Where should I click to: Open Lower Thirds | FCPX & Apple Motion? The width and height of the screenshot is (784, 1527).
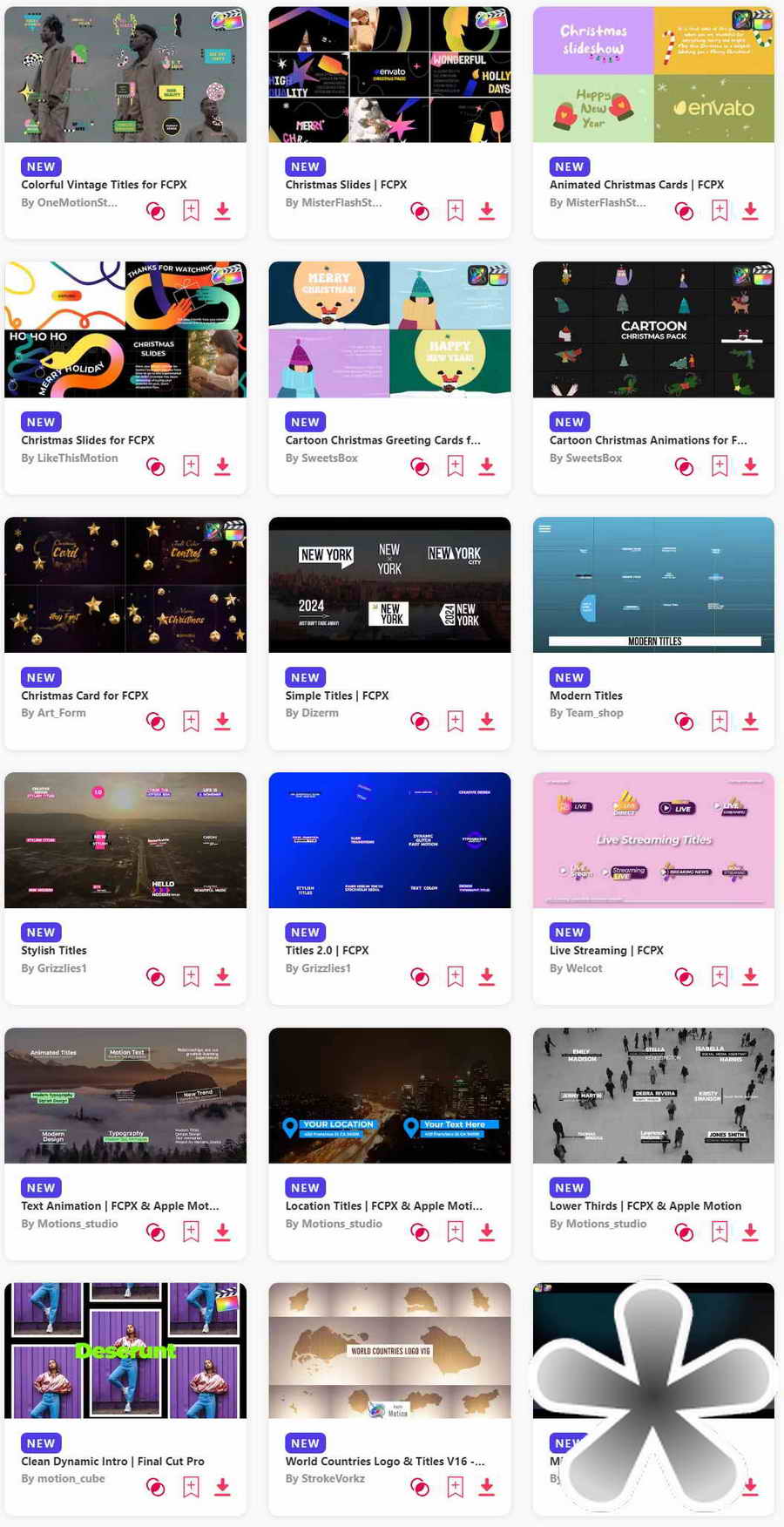tap(645, 1206)
